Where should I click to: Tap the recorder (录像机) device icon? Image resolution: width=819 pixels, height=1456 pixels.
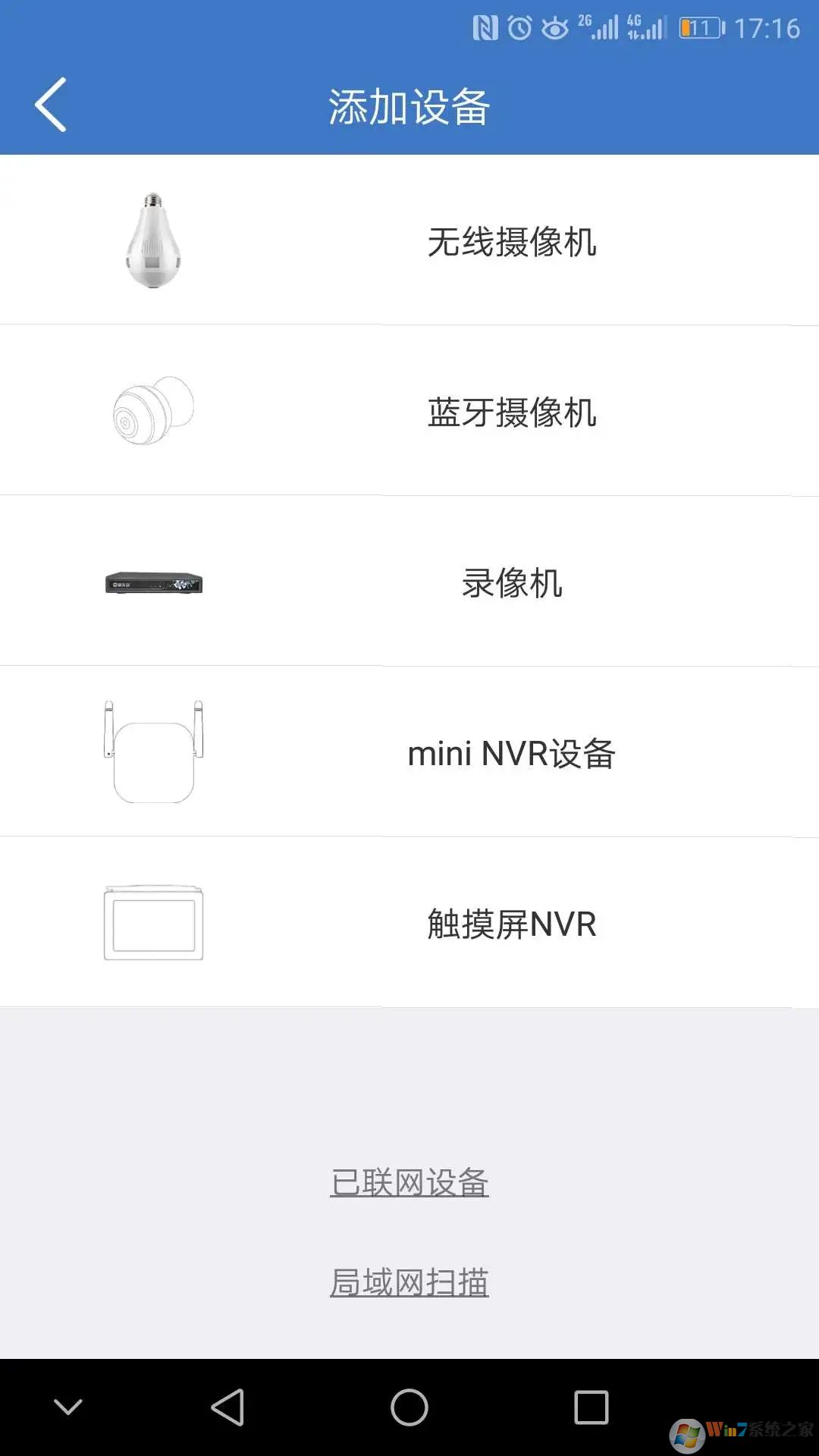pos(155,584)
